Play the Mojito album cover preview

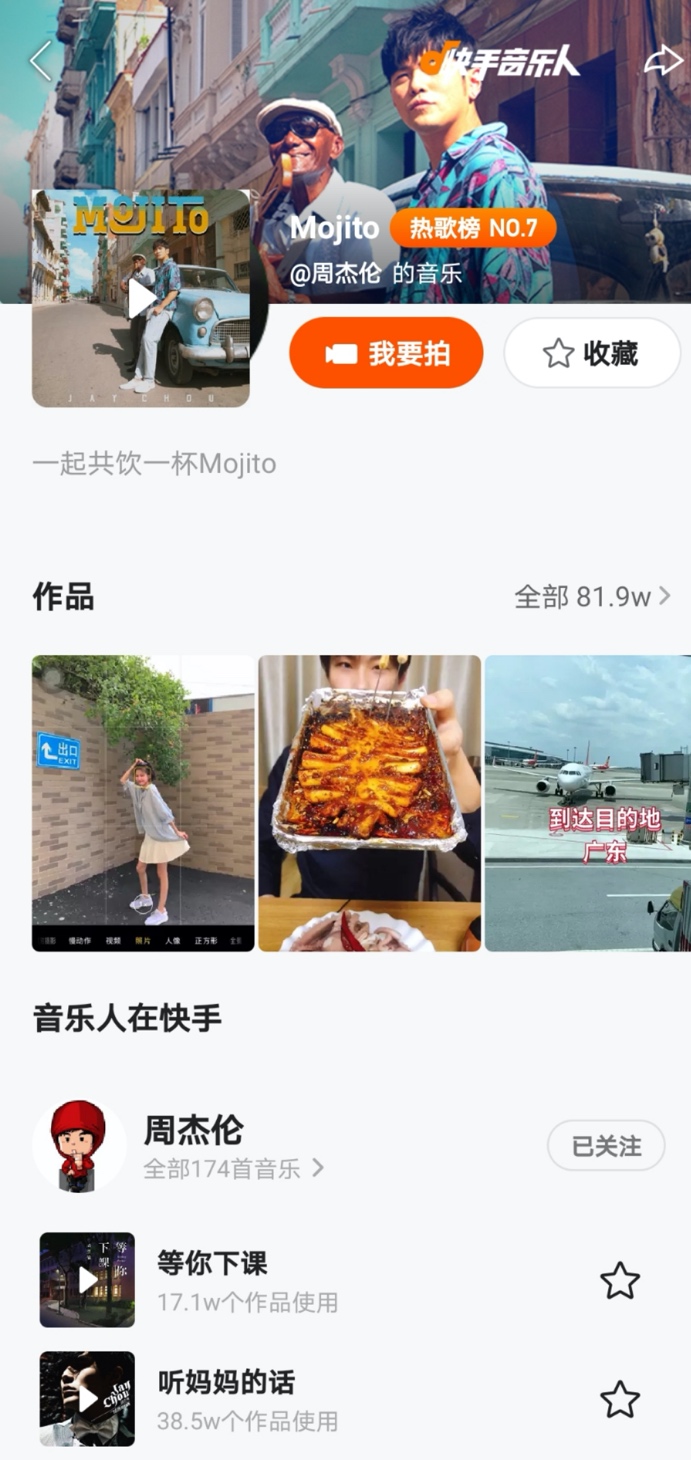pyautogui.click(x=141, y=298)
